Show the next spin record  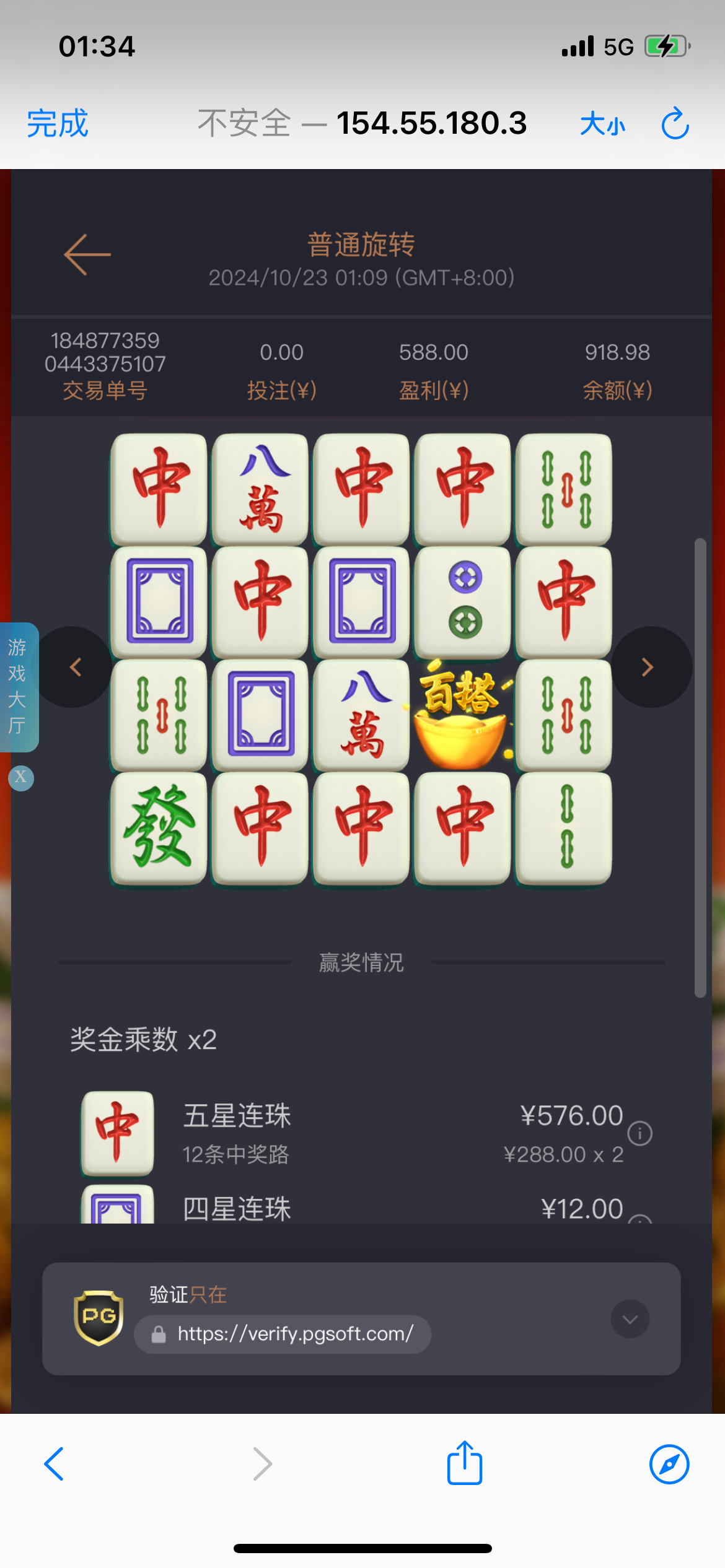tap(648, 667)
